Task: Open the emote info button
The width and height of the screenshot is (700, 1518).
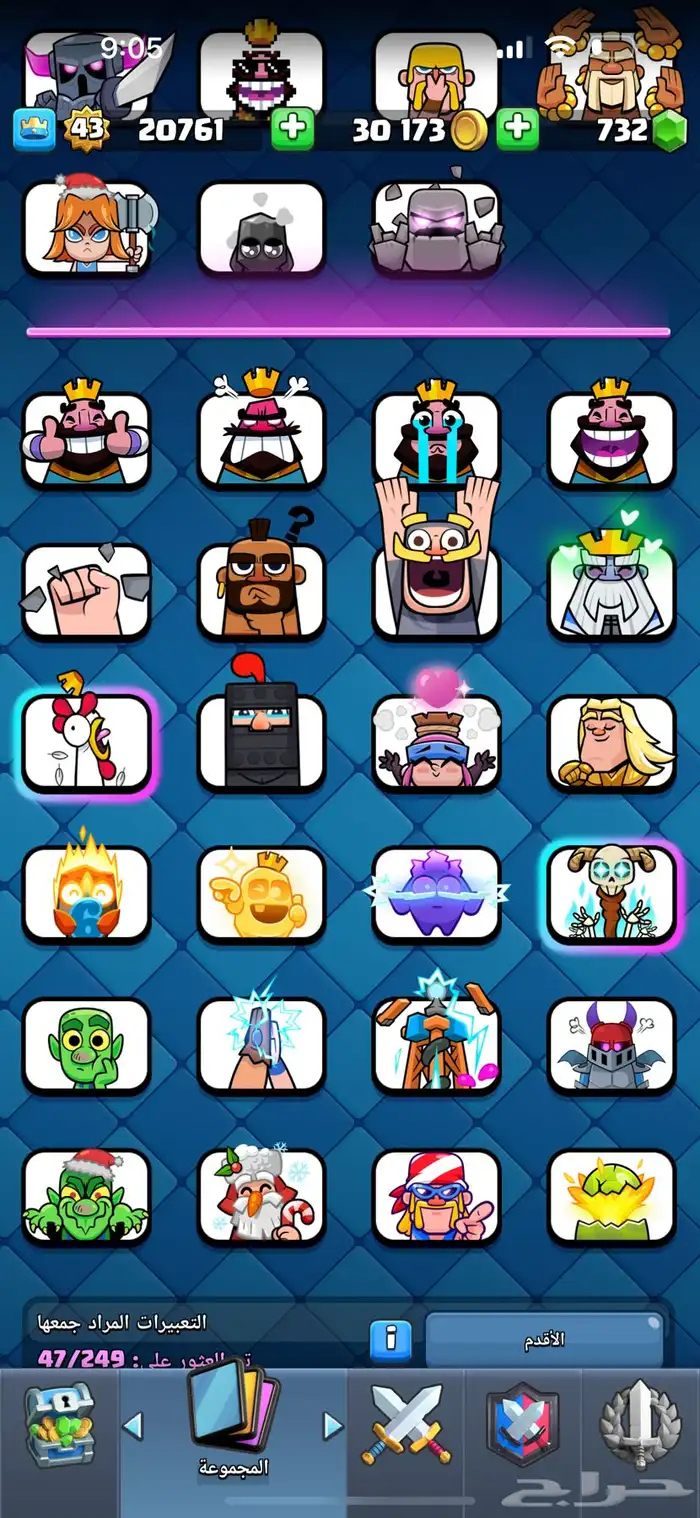Action: (x=390, y=1337)
